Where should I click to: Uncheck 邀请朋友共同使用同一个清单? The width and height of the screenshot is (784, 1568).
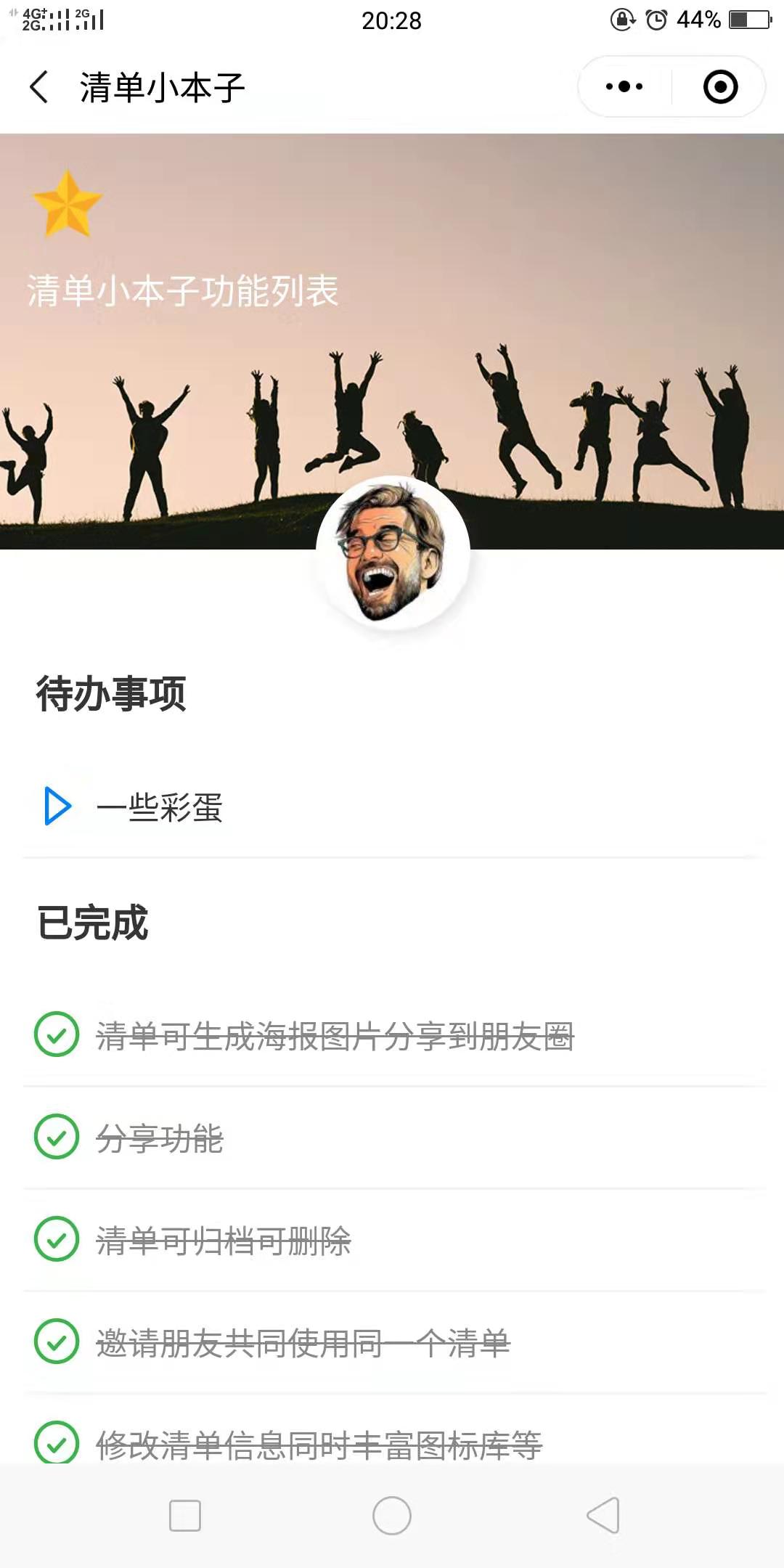(57, 1342)
